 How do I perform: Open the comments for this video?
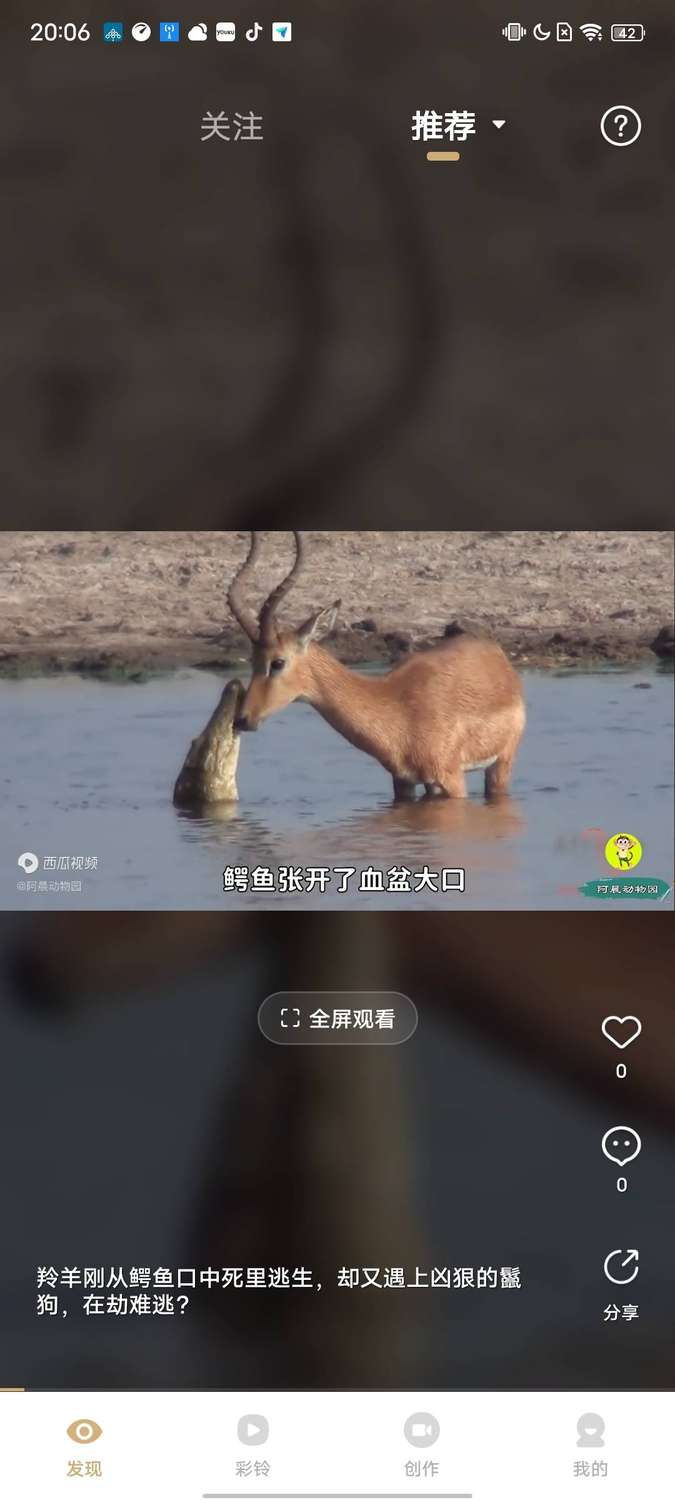[x=620, y=1147]
